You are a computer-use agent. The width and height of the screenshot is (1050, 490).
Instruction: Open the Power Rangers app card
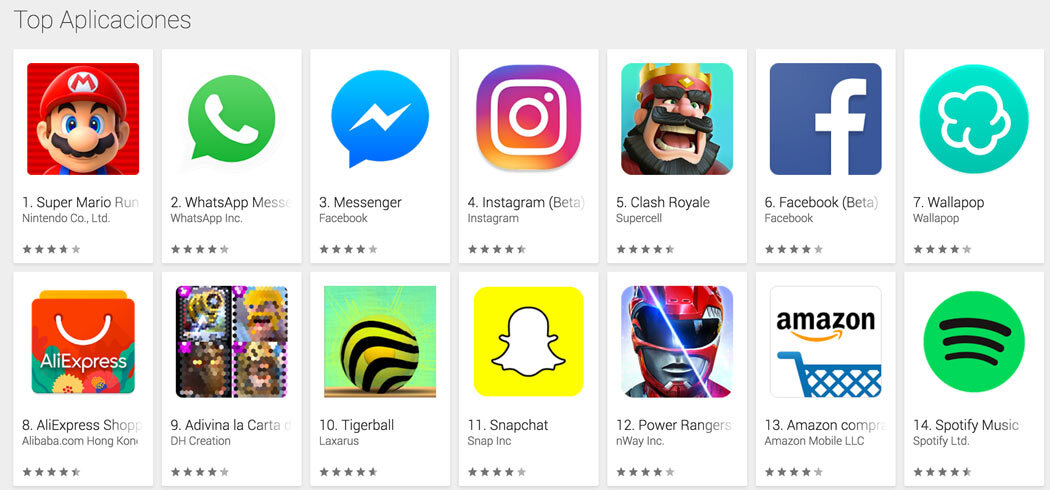pyautogui.click(x=677, y=342)
